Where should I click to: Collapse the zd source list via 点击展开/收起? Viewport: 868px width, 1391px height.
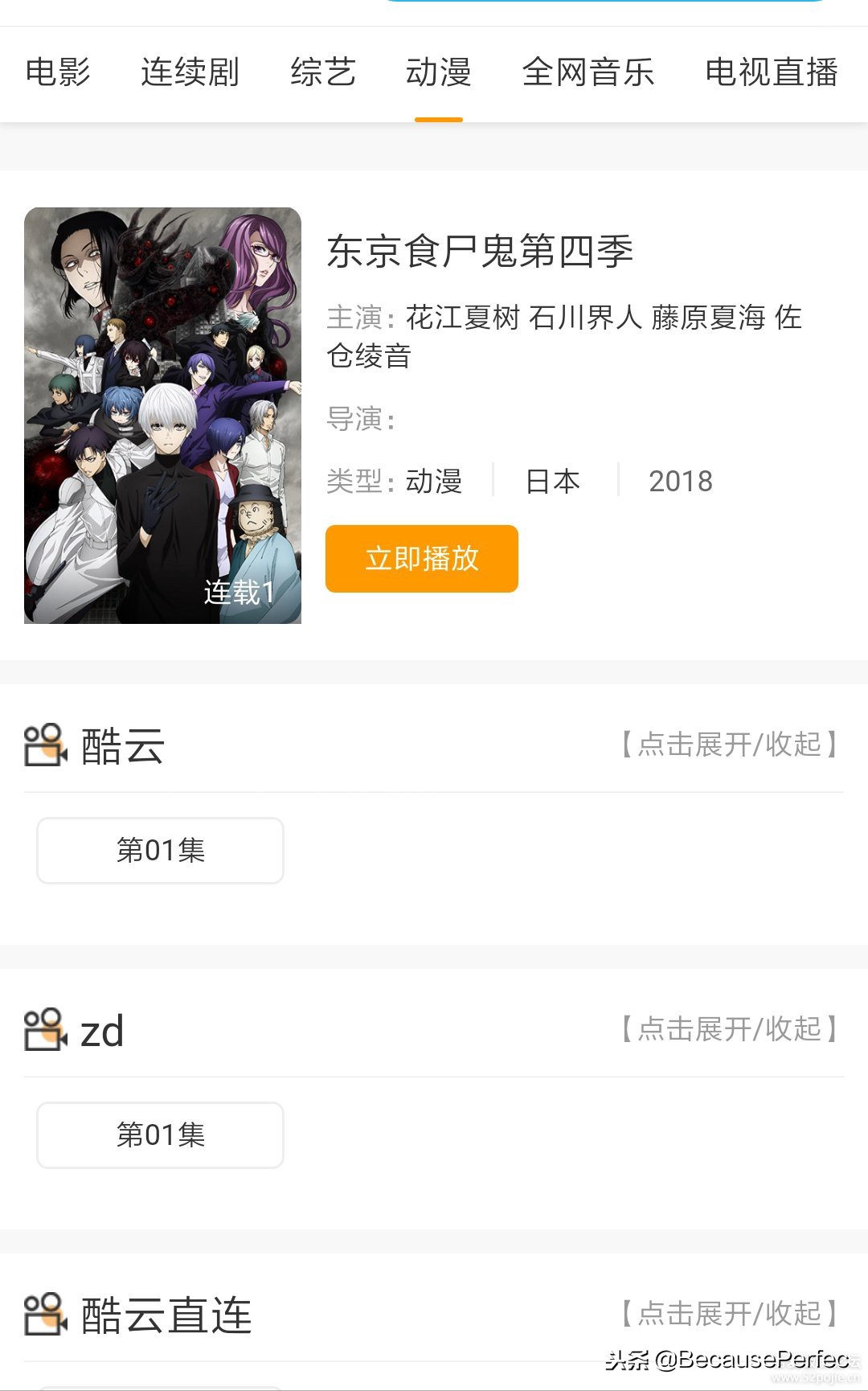(727, 1030)
